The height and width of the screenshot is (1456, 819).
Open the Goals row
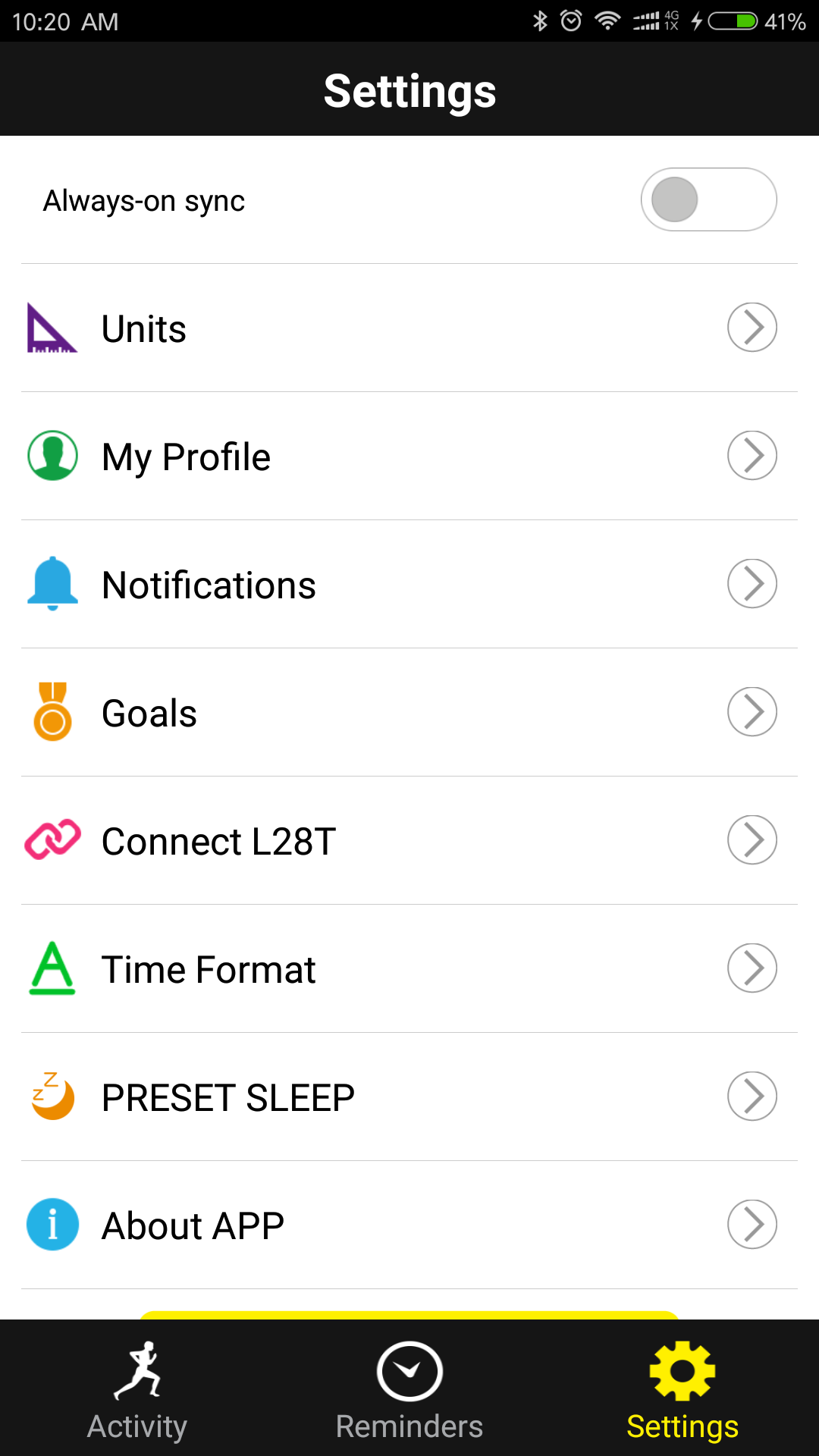409,713
